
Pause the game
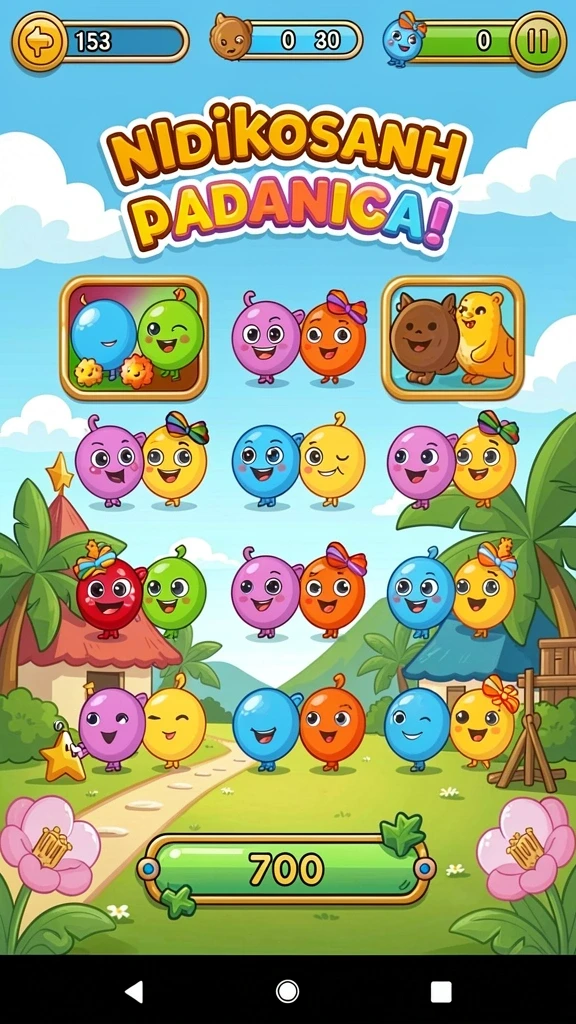pyautogui.click(x=537, y=41)
